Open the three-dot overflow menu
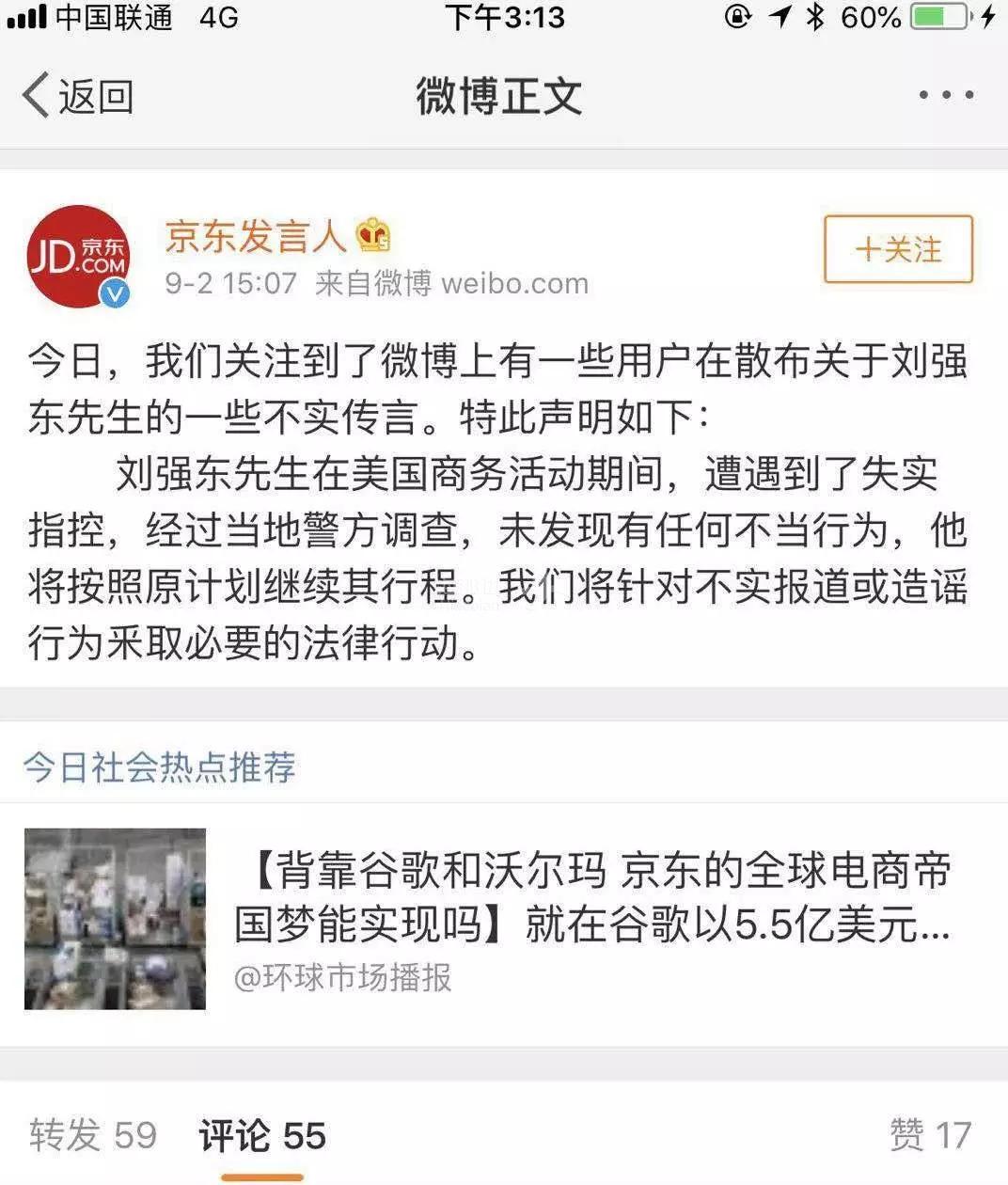The image size is (1008, 1185). pos(945,95)
